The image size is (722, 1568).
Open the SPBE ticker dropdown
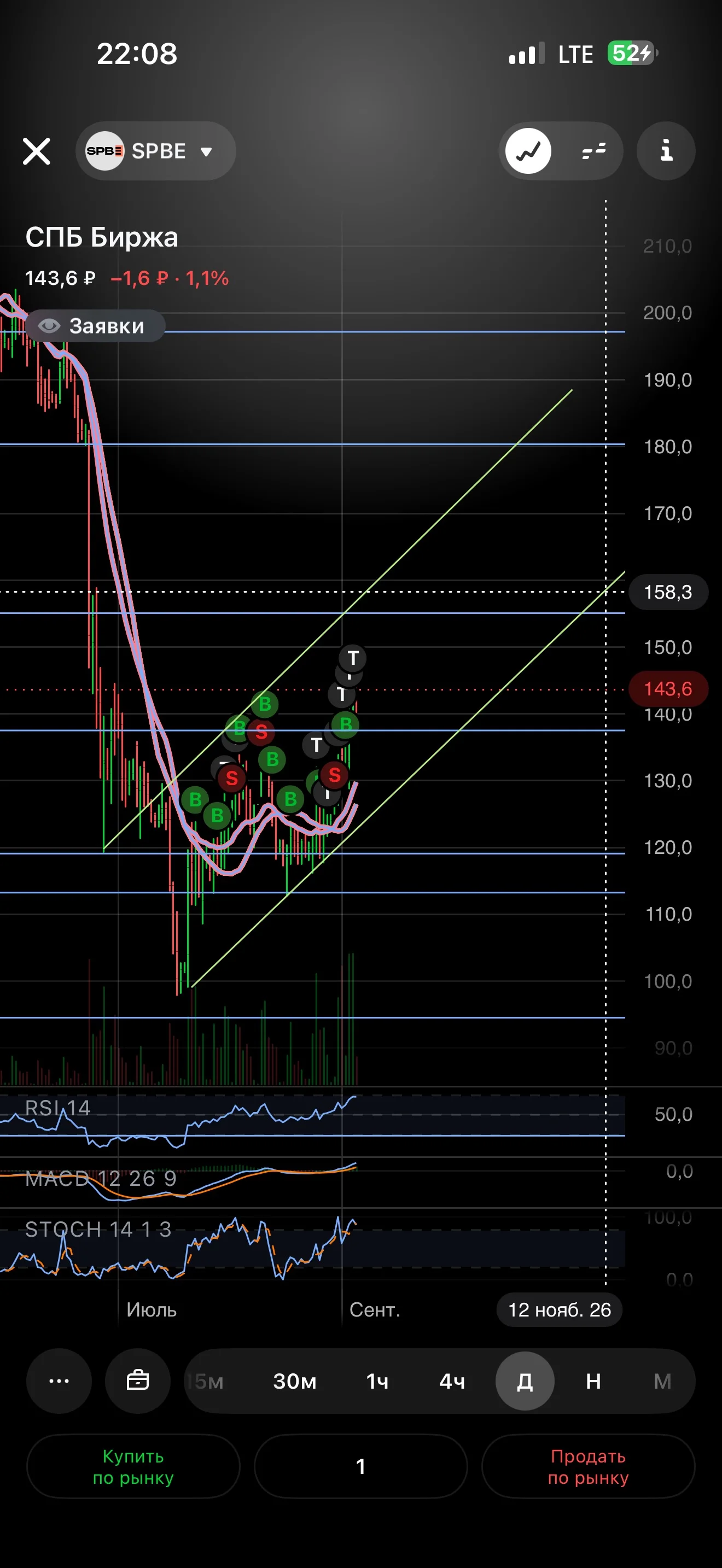156,151
